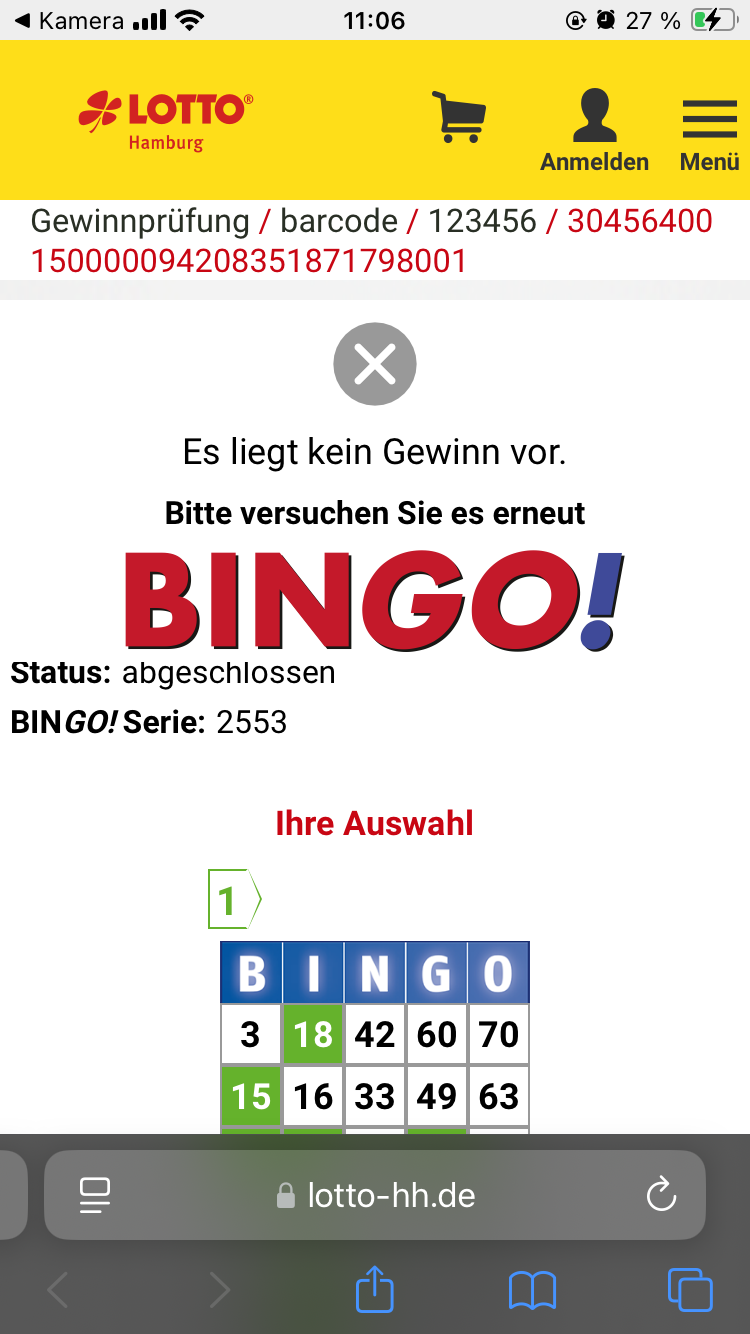Open Safari bookmarks

(x=532, y=1290)
